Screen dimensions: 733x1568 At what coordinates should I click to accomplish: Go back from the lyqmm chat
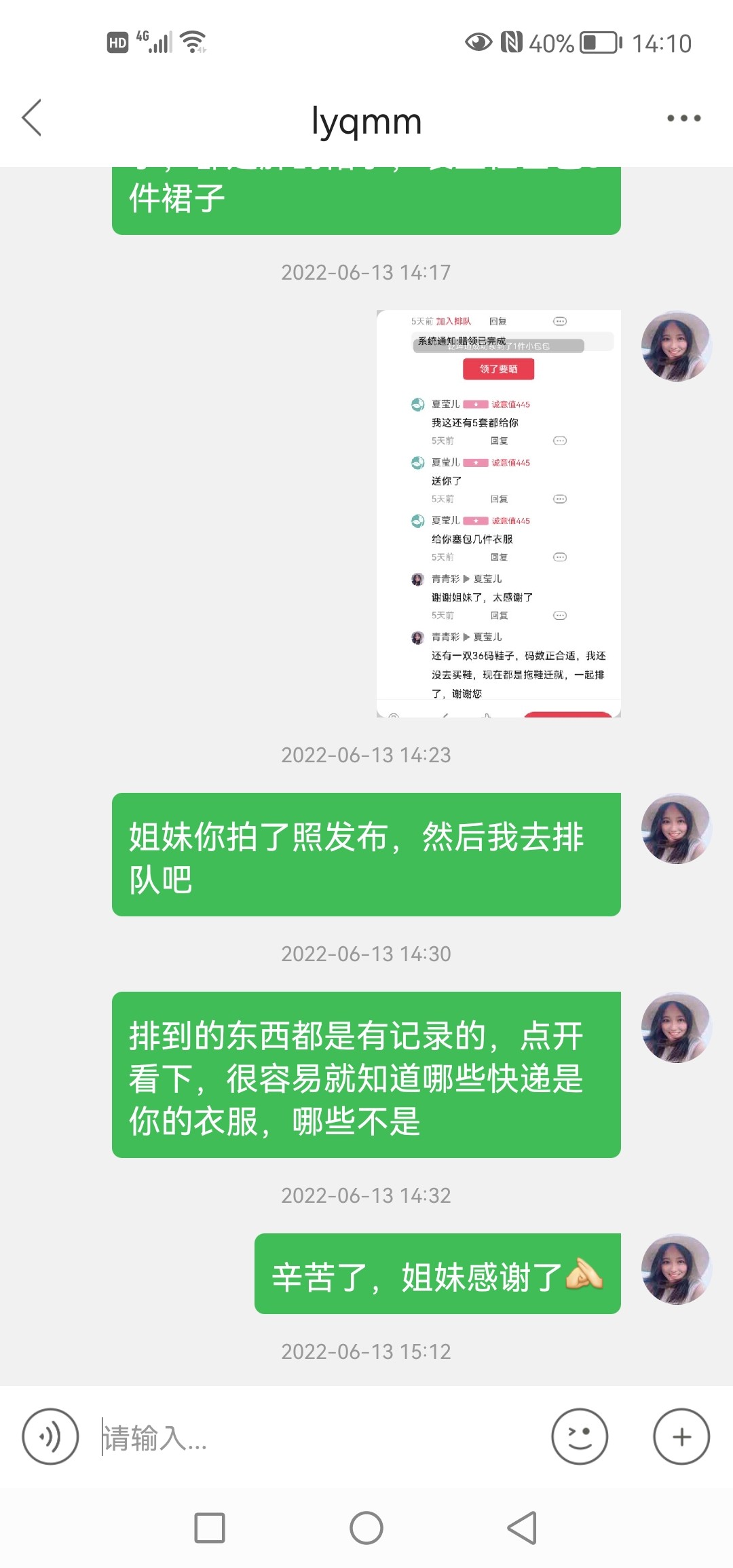[x=32, y=118]
